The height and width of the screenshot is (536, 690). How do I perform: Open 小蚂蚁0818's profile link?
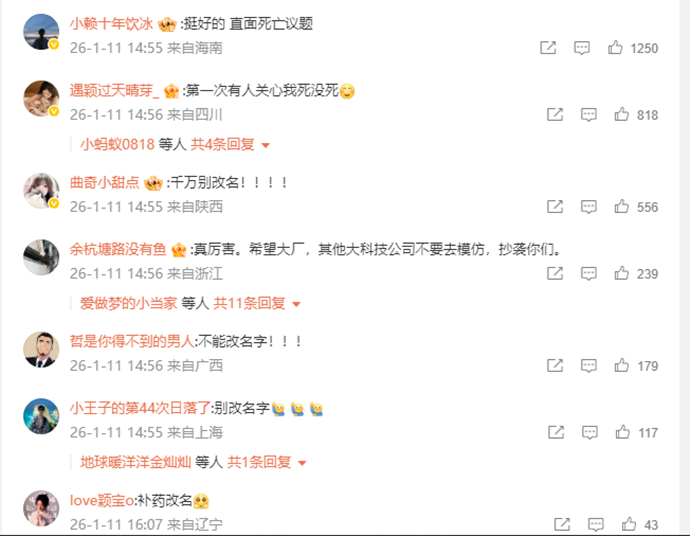tap(117, 144)
